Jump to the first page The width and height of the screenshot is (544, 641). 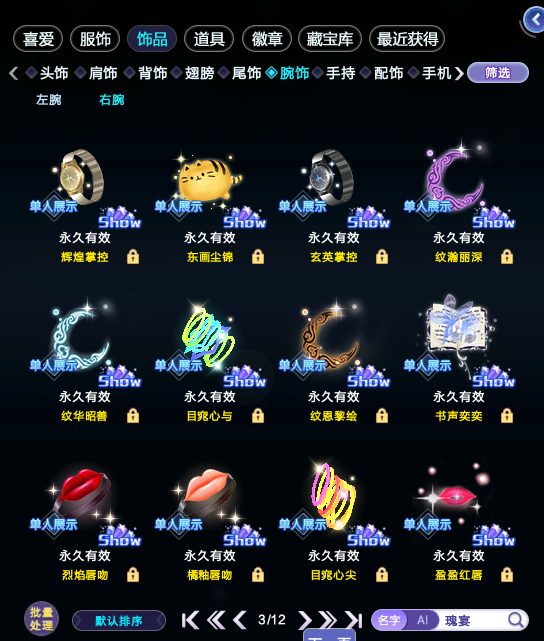click(190, 620)
